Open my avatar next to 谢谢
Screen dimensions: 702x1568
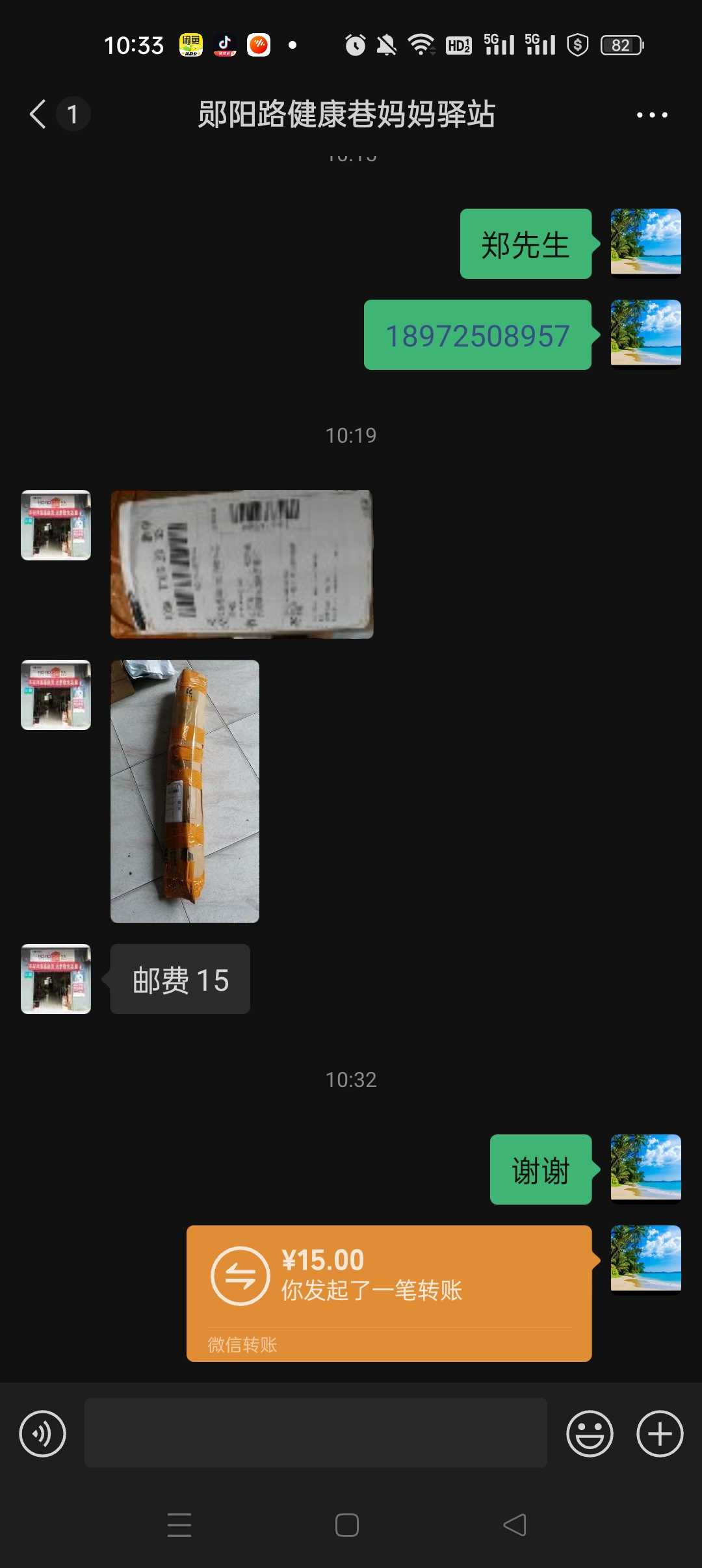click(x=646, y=1169)
